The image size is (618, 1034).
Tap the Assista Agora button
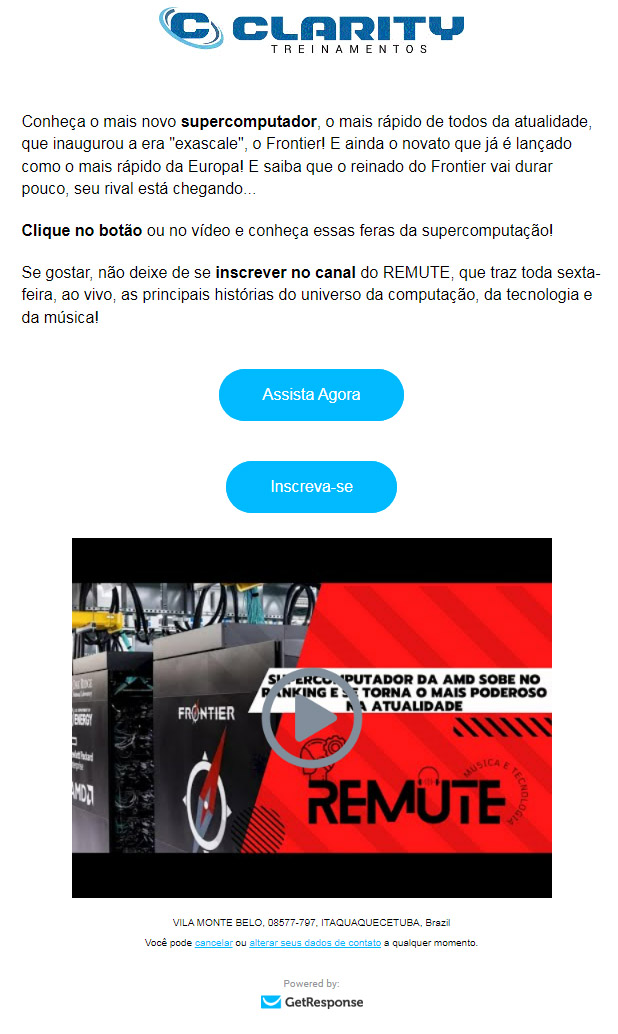[311, 395]
